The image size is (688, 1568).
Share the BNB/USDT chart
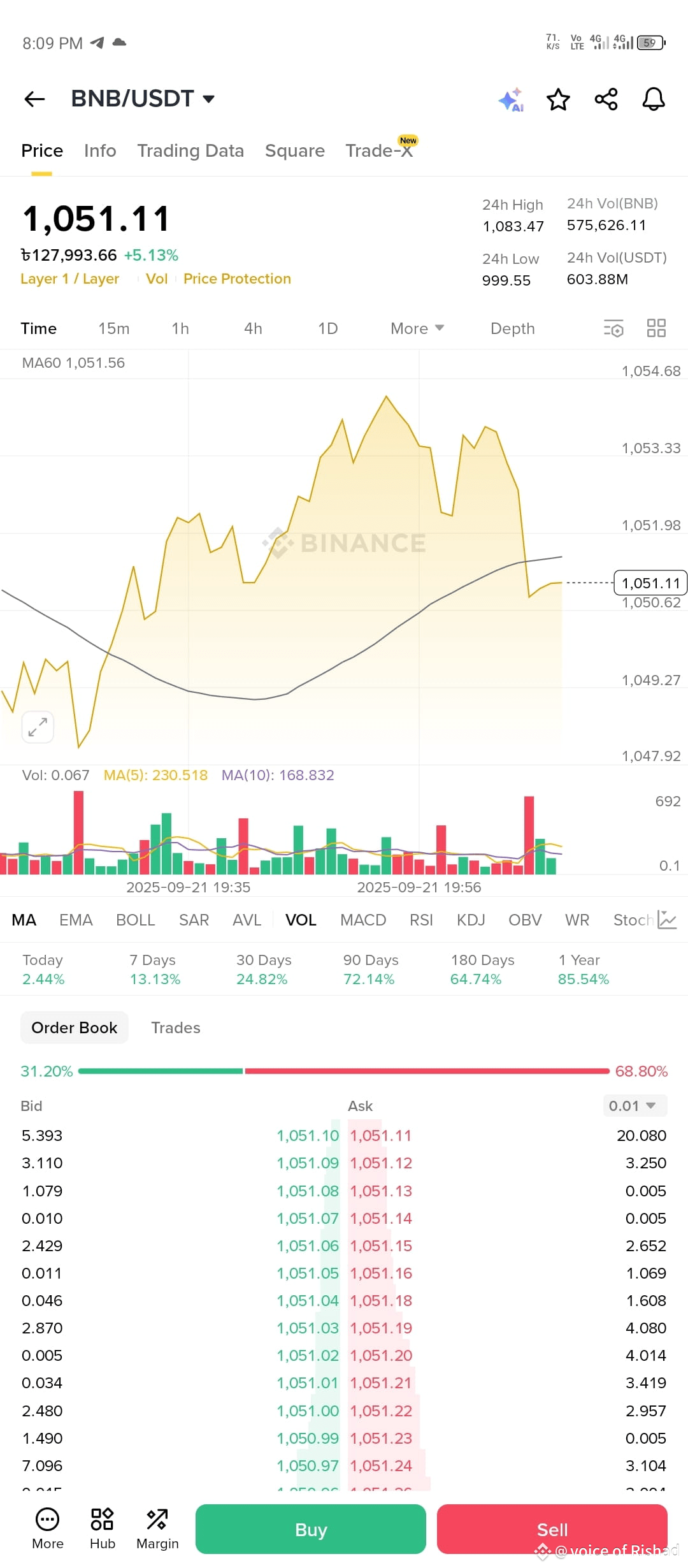[x=605, y=99]
